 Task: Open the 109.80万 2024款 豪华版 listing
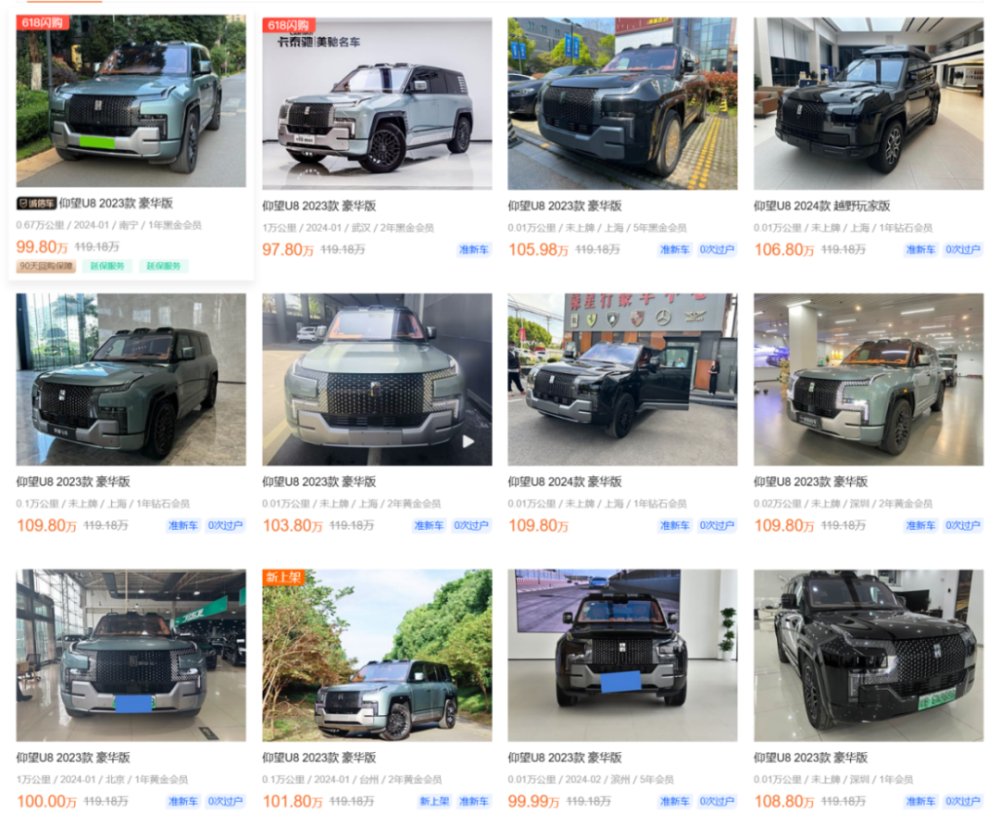pos(622,380)
